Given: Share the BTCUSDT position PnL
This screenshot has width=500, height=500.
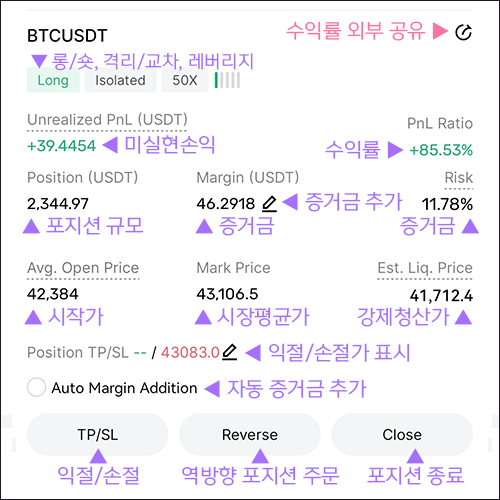Looking at the screenshot, I should click(463, 32).
